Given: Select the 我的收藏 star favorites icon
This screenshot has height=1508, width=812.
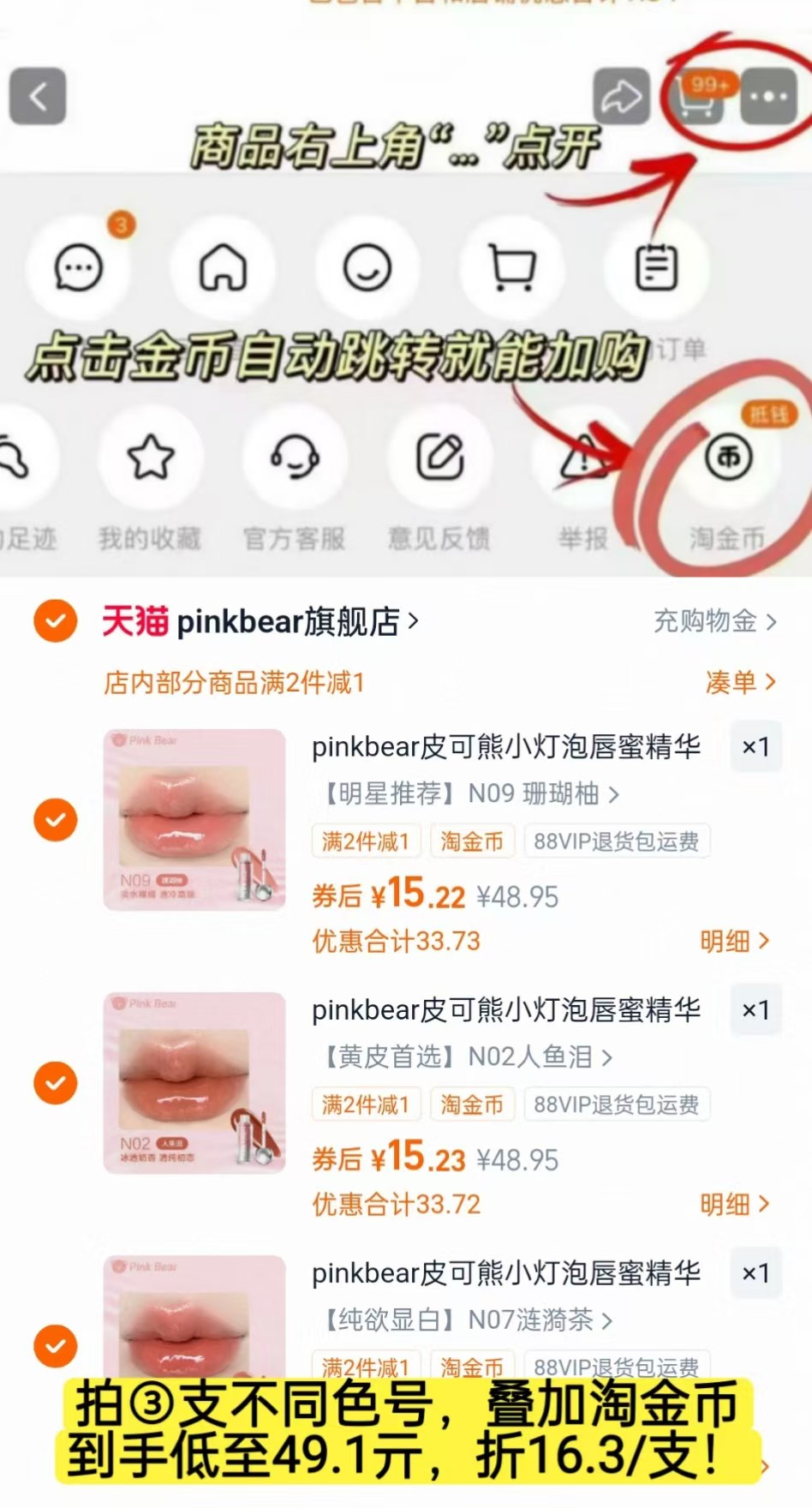Looking at the screenshot, I should pos(150,458).
